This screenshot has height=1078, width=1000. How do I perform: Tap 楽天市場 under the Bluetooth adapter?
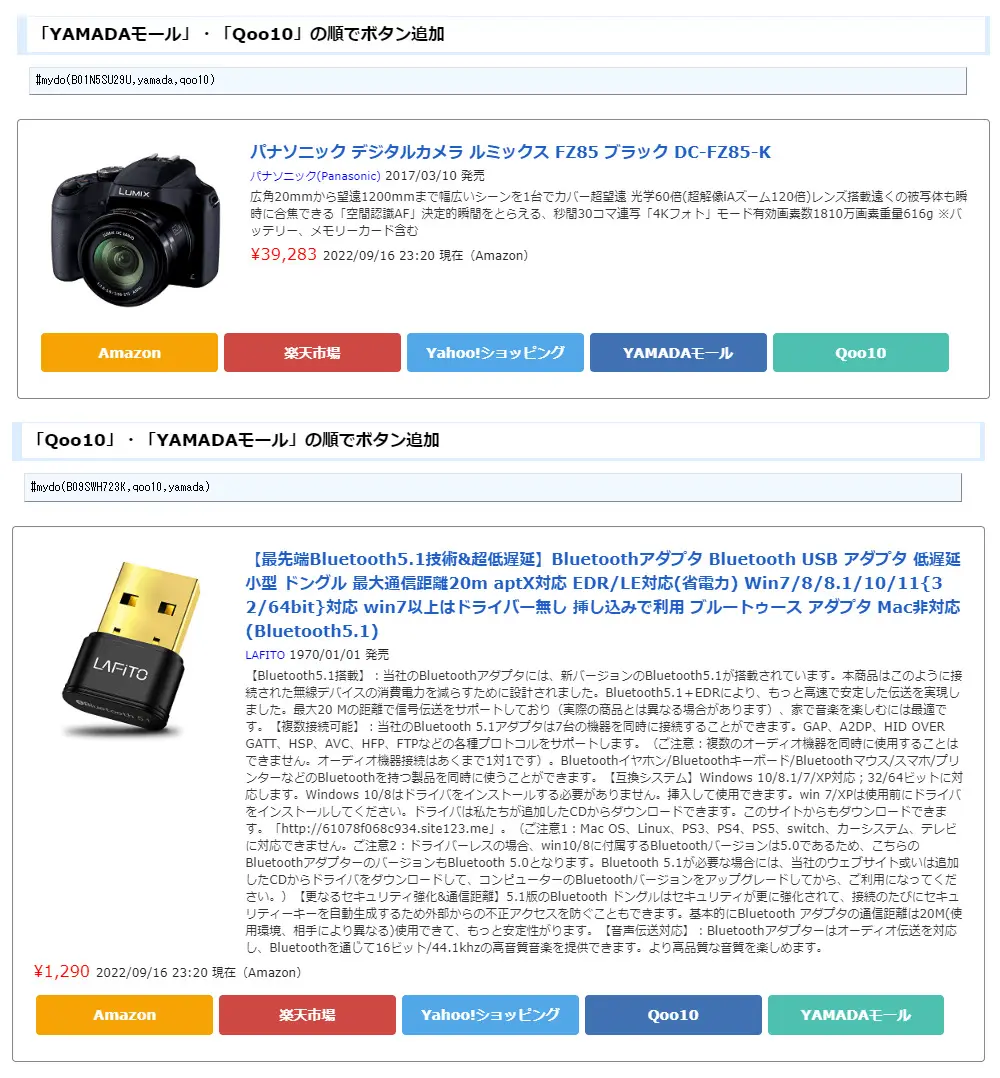click(307, 1015)
